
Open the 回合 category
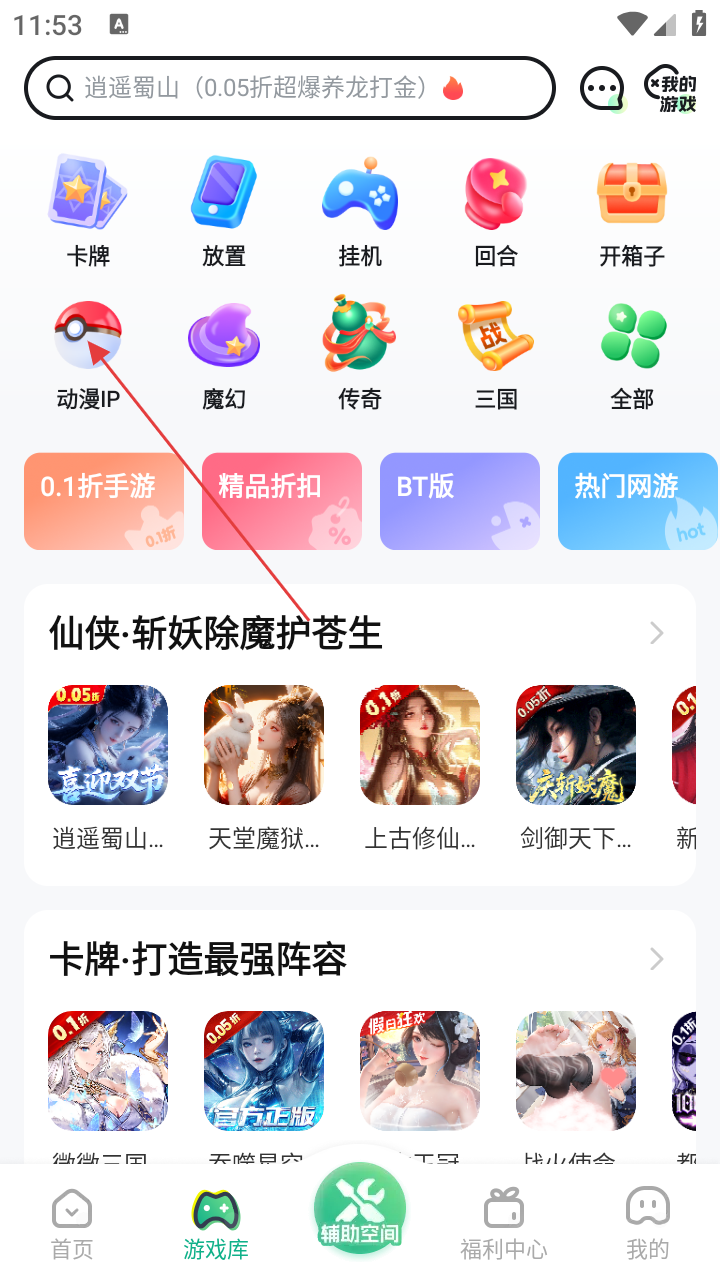point(496,211)
